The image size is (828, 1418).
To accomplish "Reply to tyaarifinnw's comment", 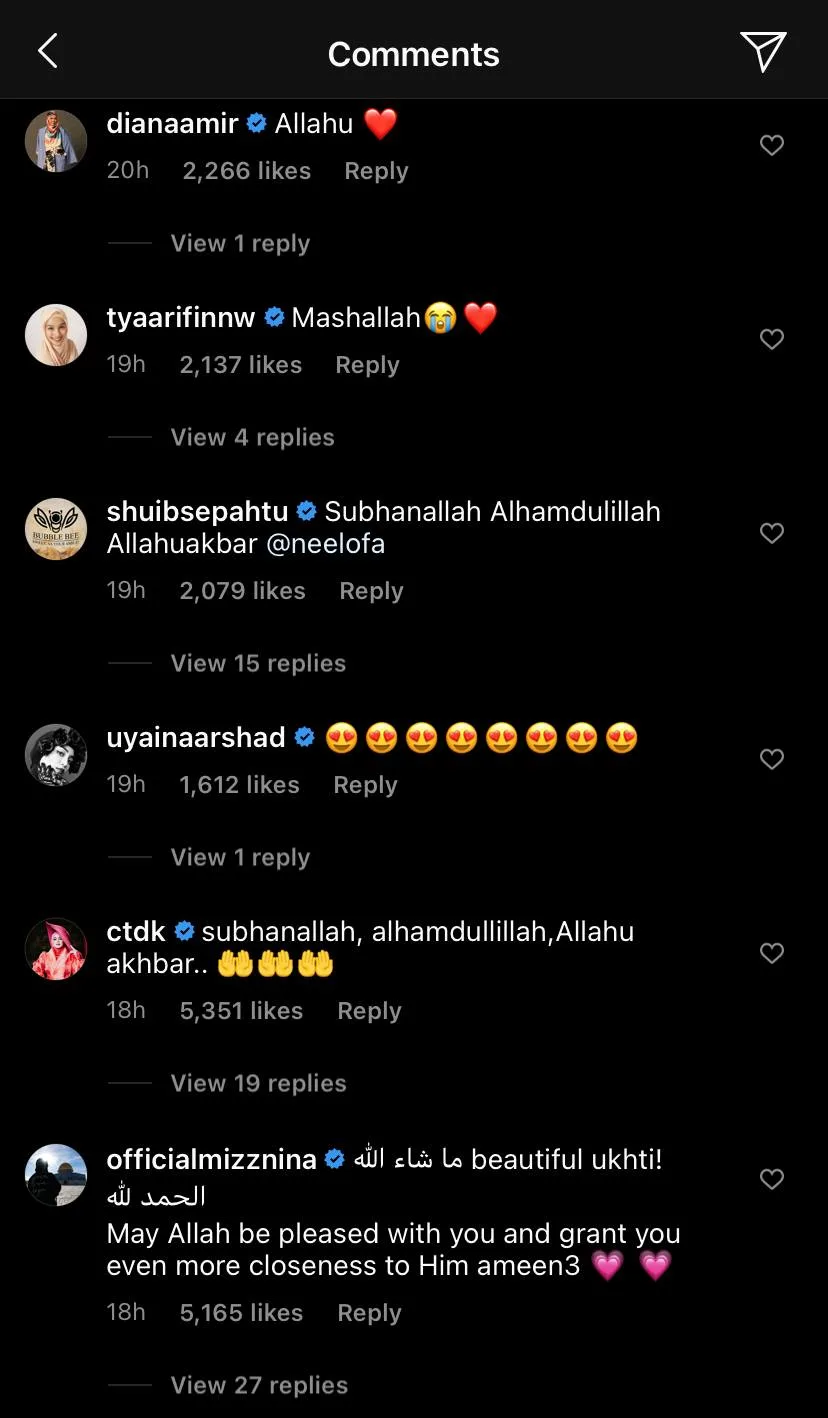I will 367,365.
